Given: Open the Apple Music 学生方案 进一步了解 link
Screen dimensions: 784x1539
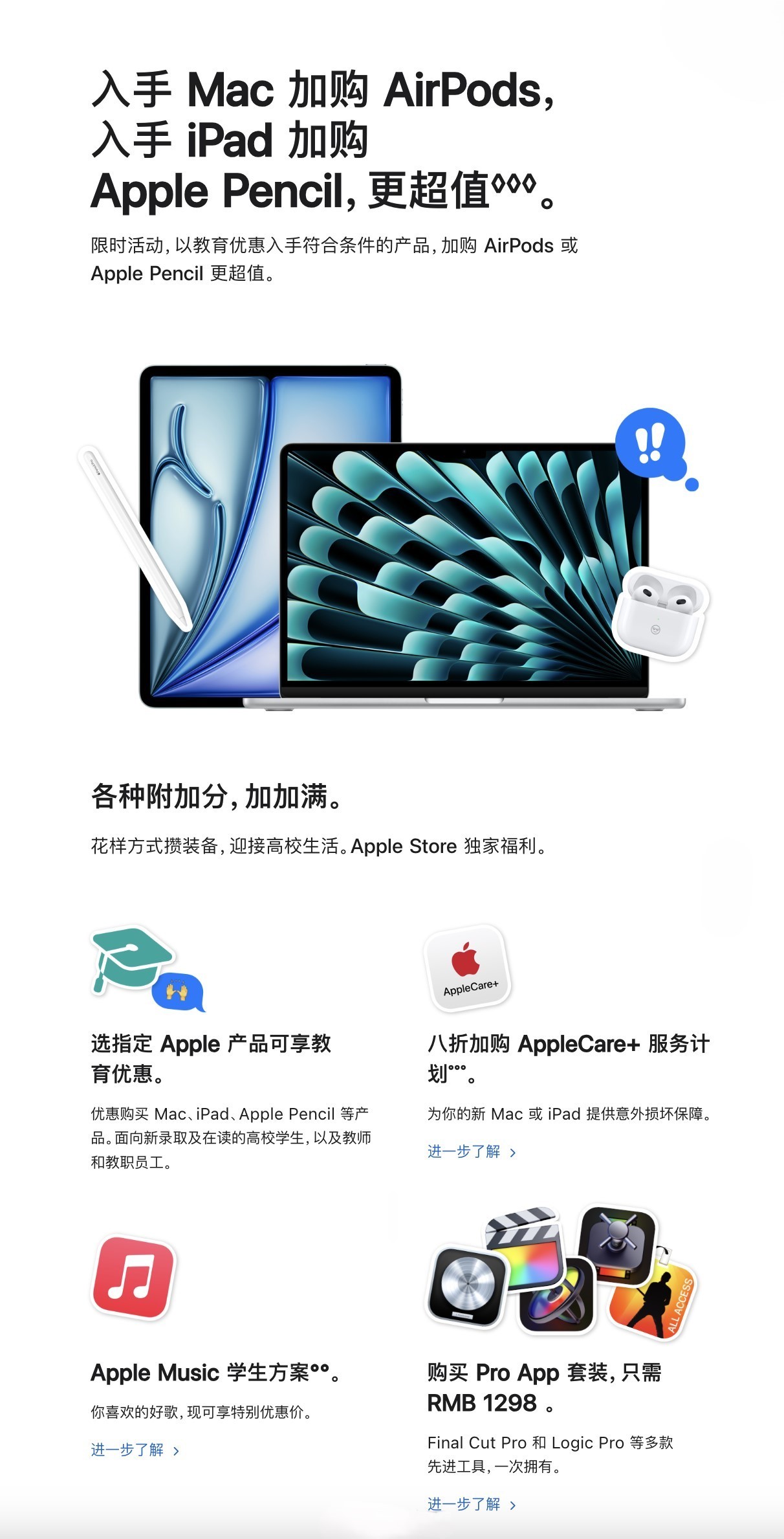Looking at the screenshot, I should pos(135,1450).
